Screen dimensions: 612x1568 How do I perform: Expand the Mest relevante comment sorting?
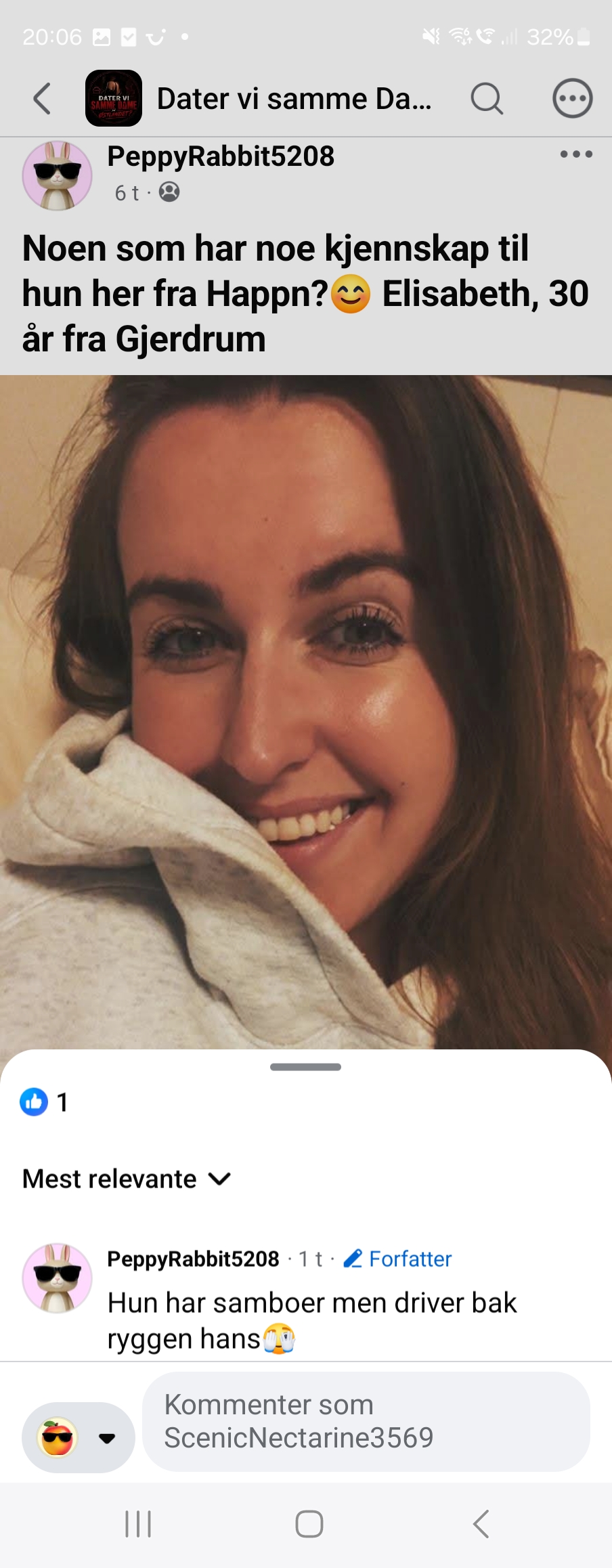127,1179
